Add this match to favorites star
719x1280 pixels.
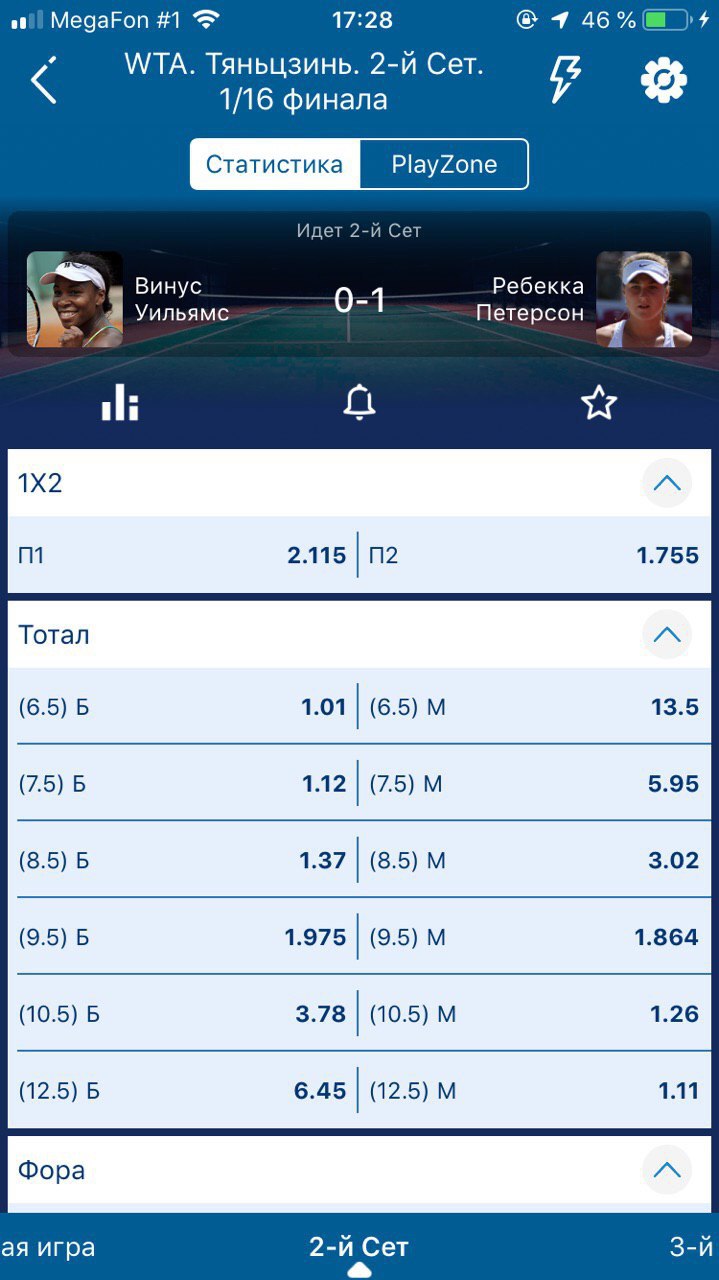[599, 403]
